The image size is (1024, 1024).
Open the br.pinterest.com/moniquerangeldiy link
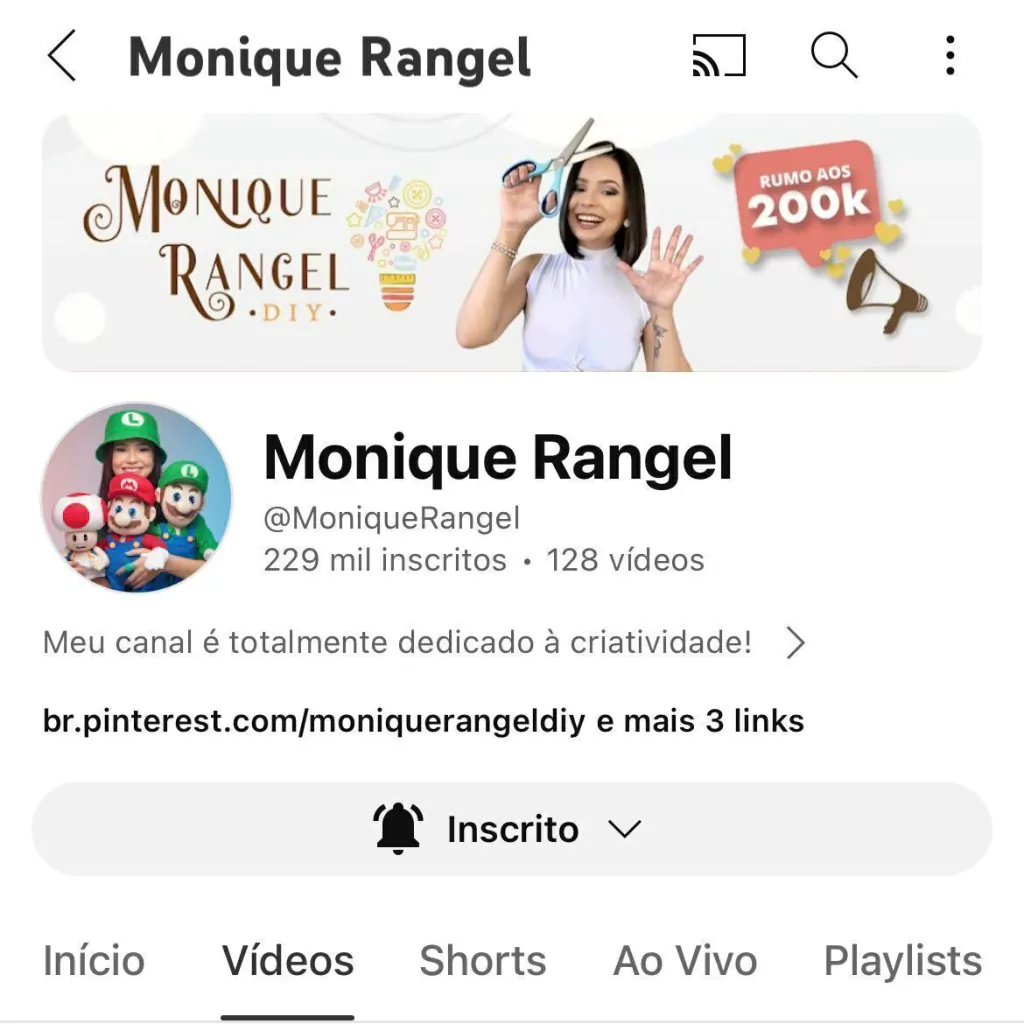coord(313,721)
